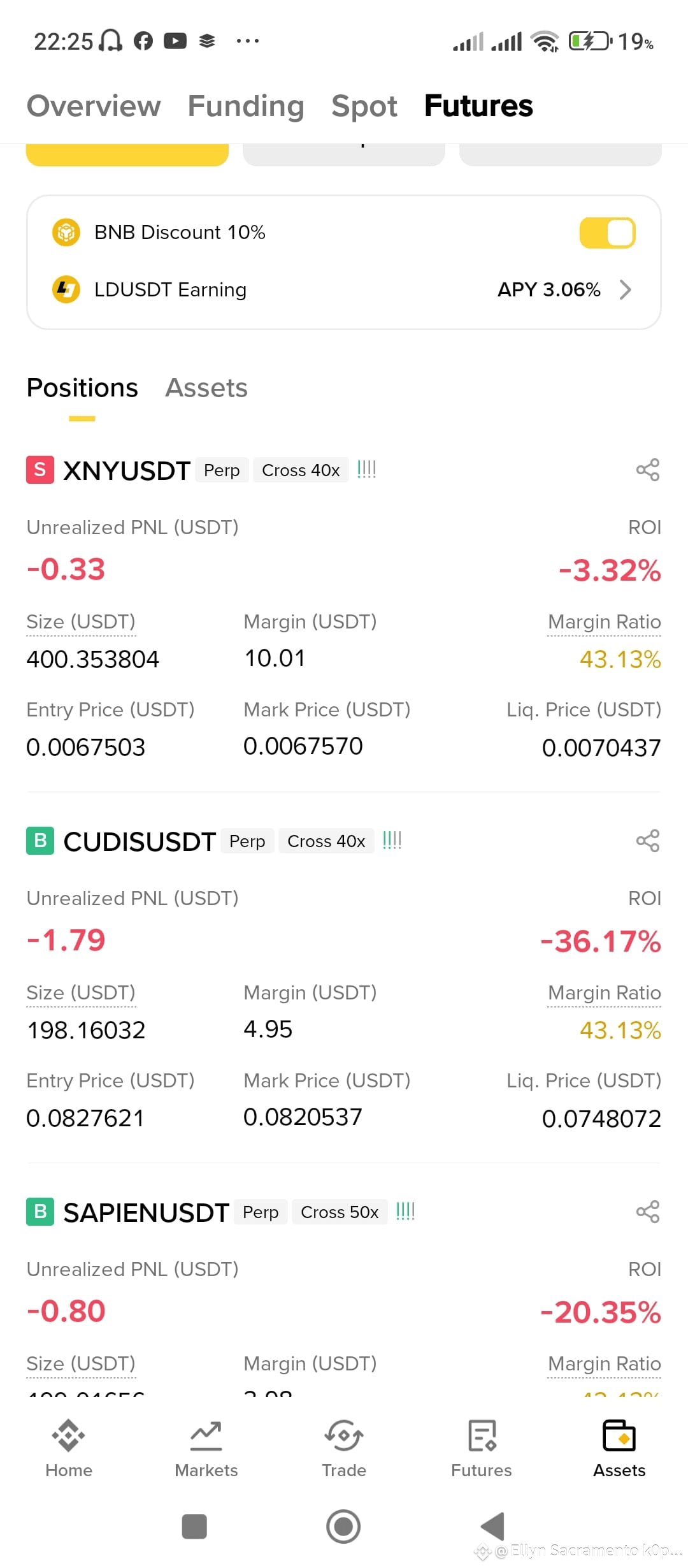
Task: Switch to the Overview tab
Action: click(94, 106)
